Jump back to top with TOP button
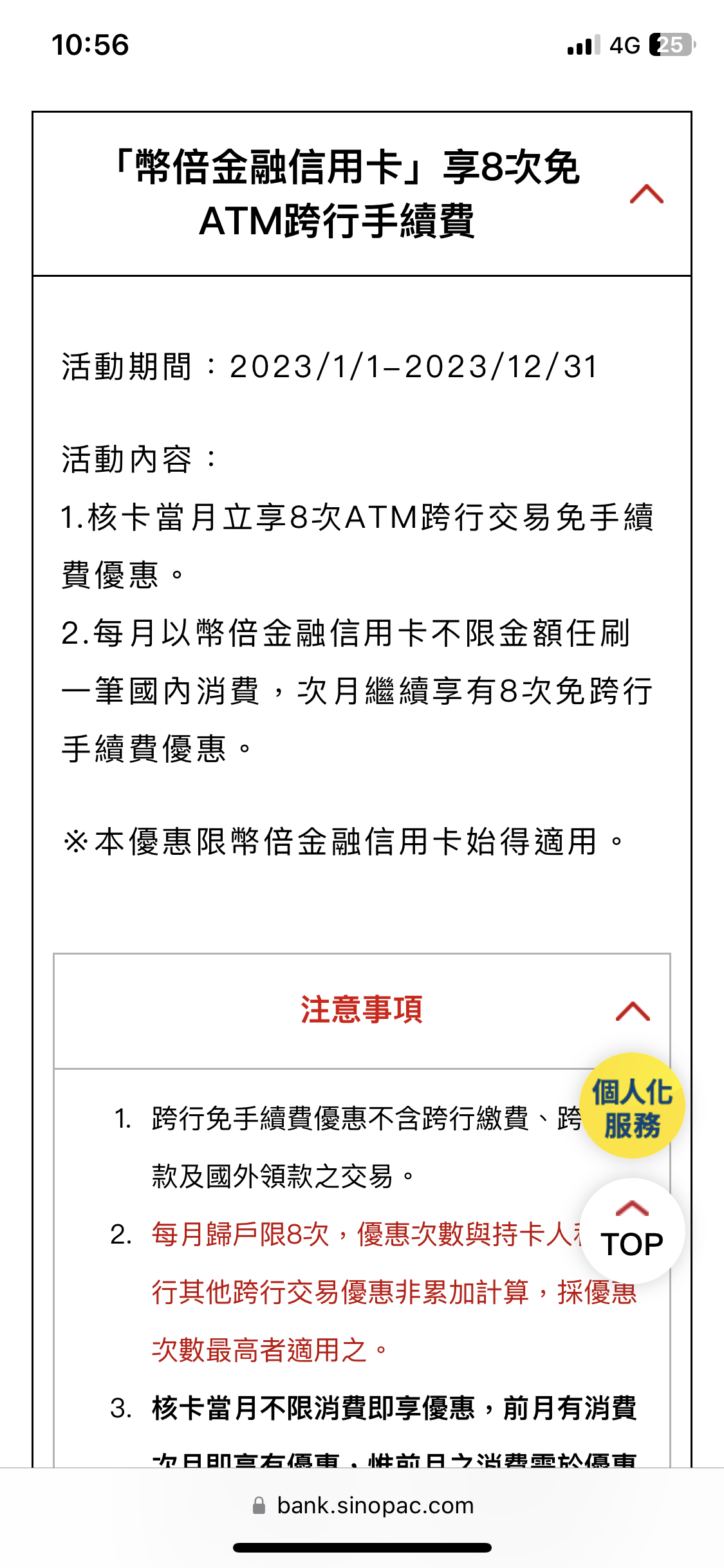Image resolution: width=724 pixels, height=1568 pixels. point(632,1231)
